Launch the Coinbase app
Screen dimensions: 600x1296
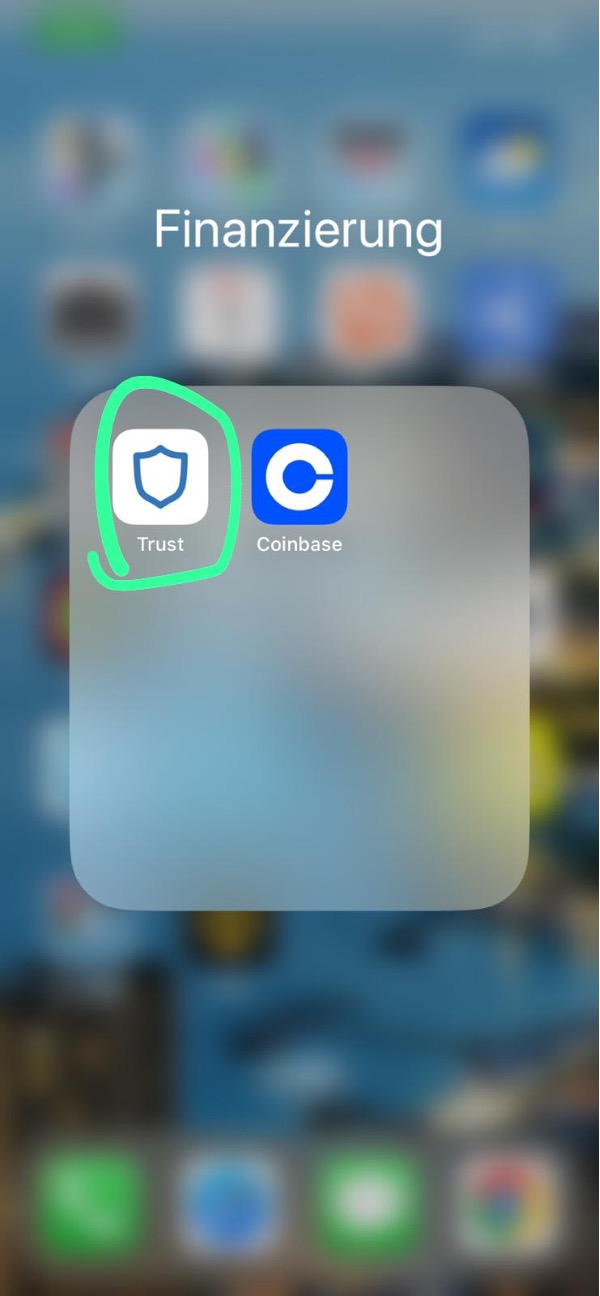(299, 477)
